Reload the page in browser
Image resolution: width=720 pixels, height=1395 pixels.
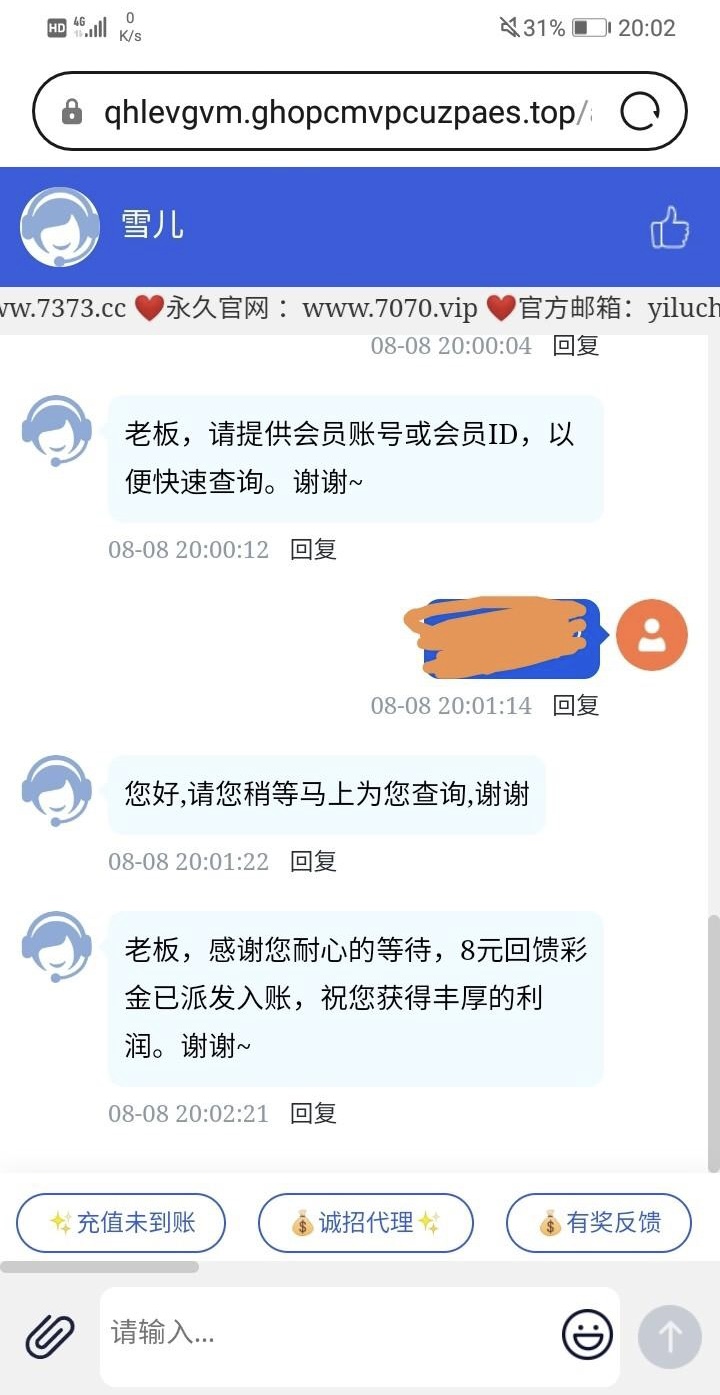tap(640, 112)
